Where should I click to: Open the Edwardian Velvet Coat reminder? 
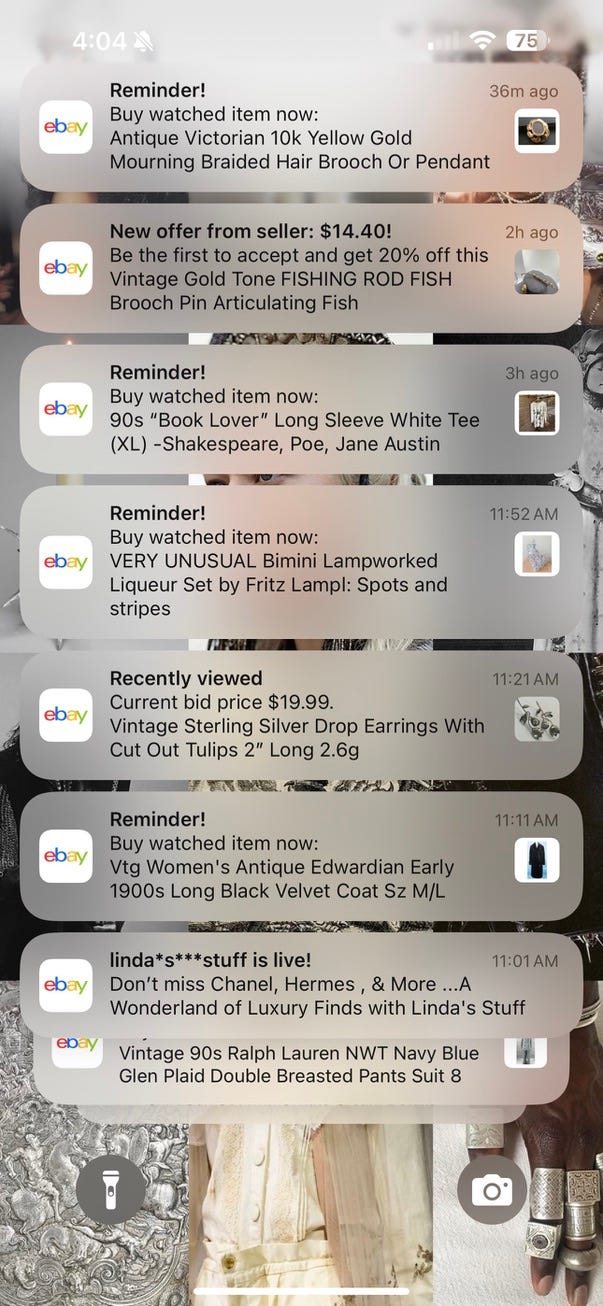(x=301, y=856)
